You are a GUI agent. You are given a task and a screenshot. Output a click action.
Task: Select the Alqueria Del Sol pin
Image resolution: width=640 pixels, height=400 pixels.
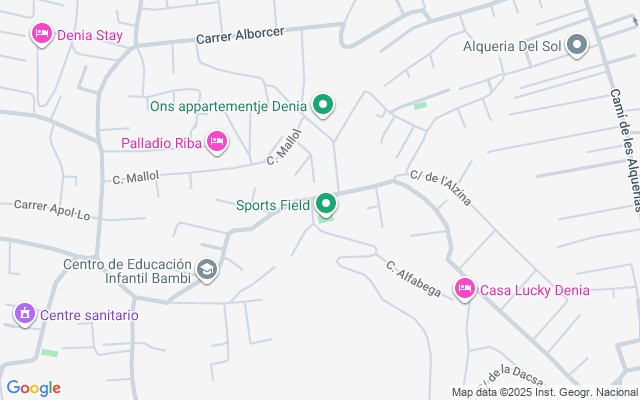[577, 45]
